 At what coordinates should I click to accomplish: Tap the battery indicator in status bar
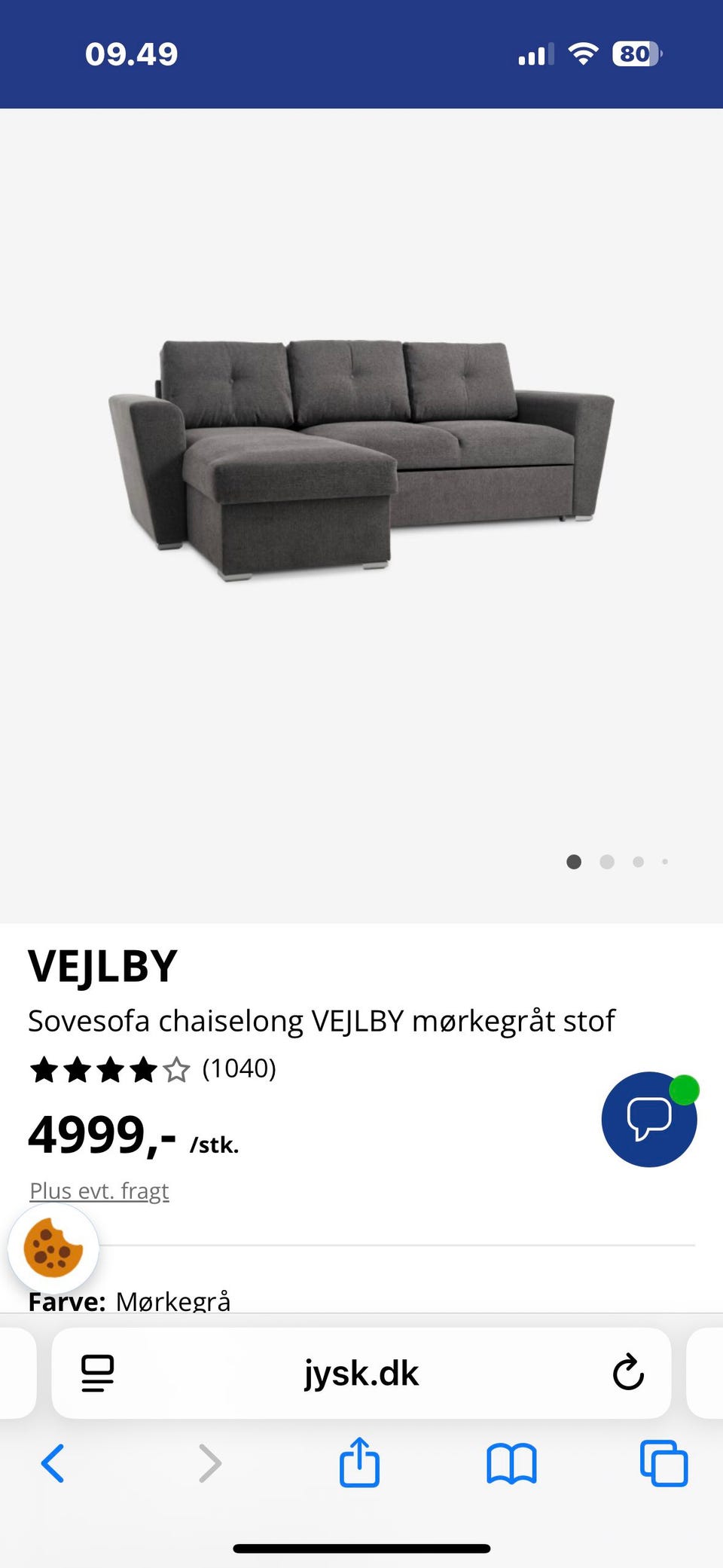635,53
